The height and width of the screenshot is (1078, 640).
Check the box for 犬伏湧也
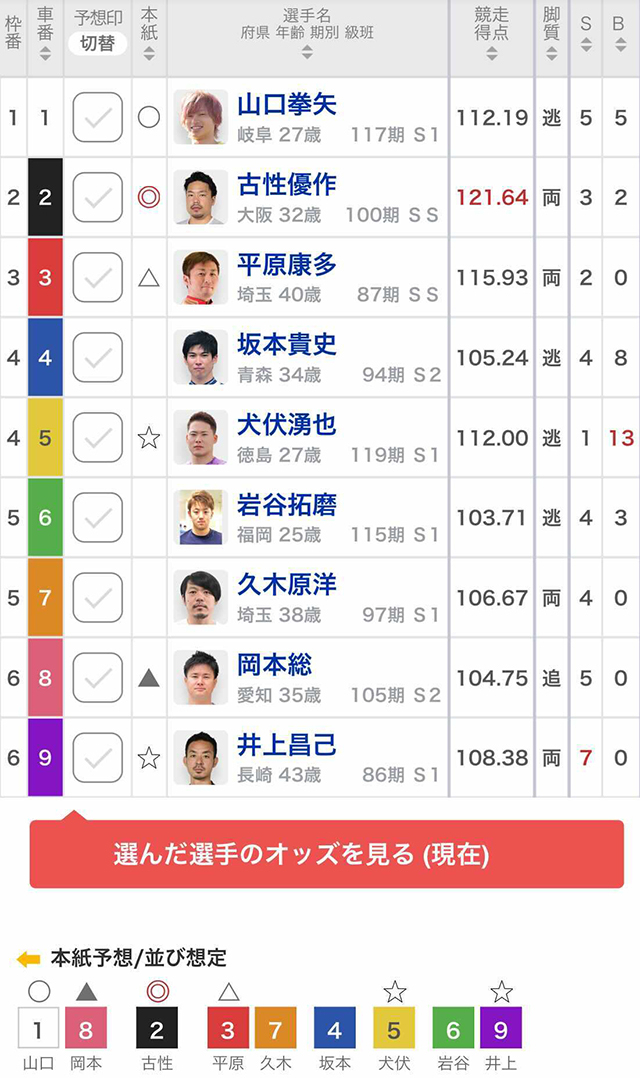point(98,438)
